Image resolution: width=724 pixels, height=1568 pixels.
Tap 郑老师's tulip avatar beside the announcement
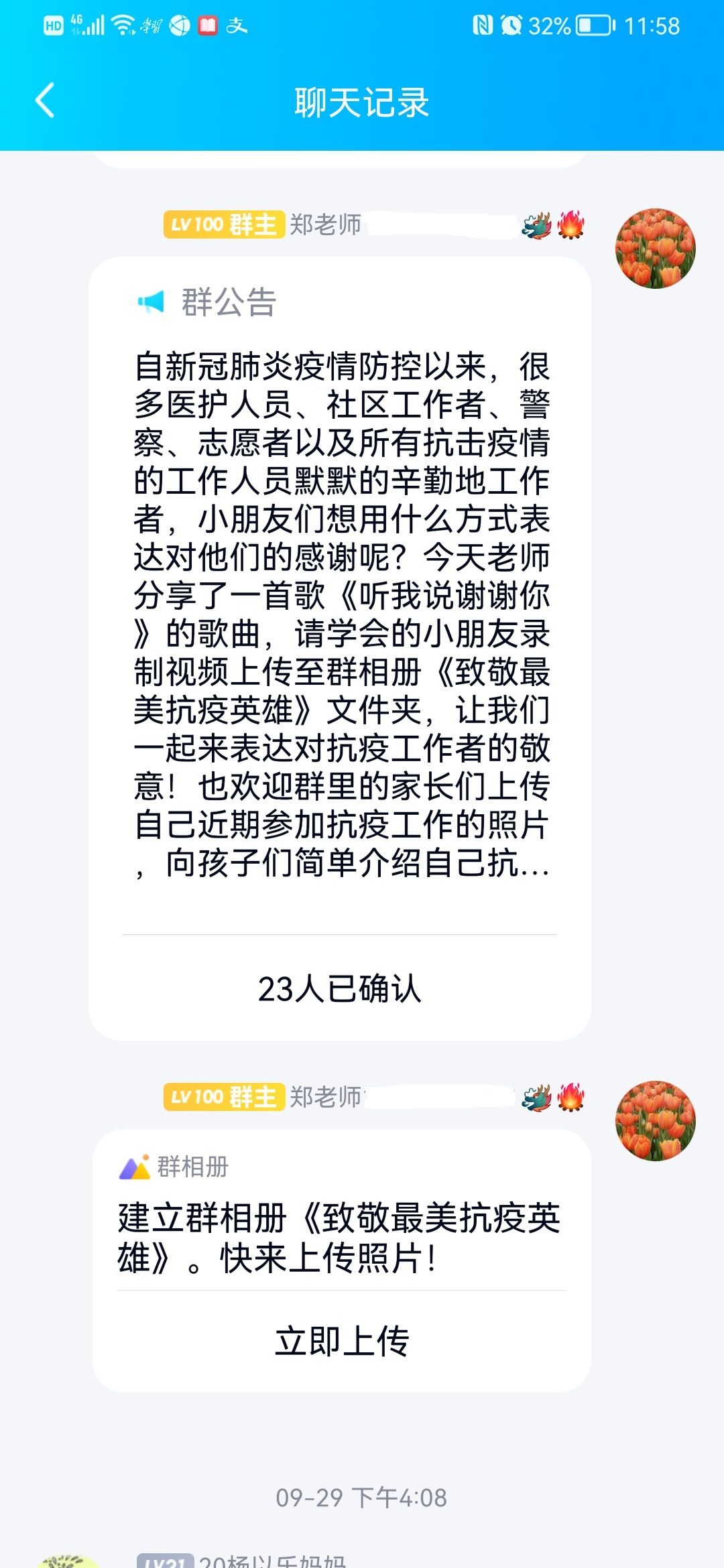click(655, 249)
